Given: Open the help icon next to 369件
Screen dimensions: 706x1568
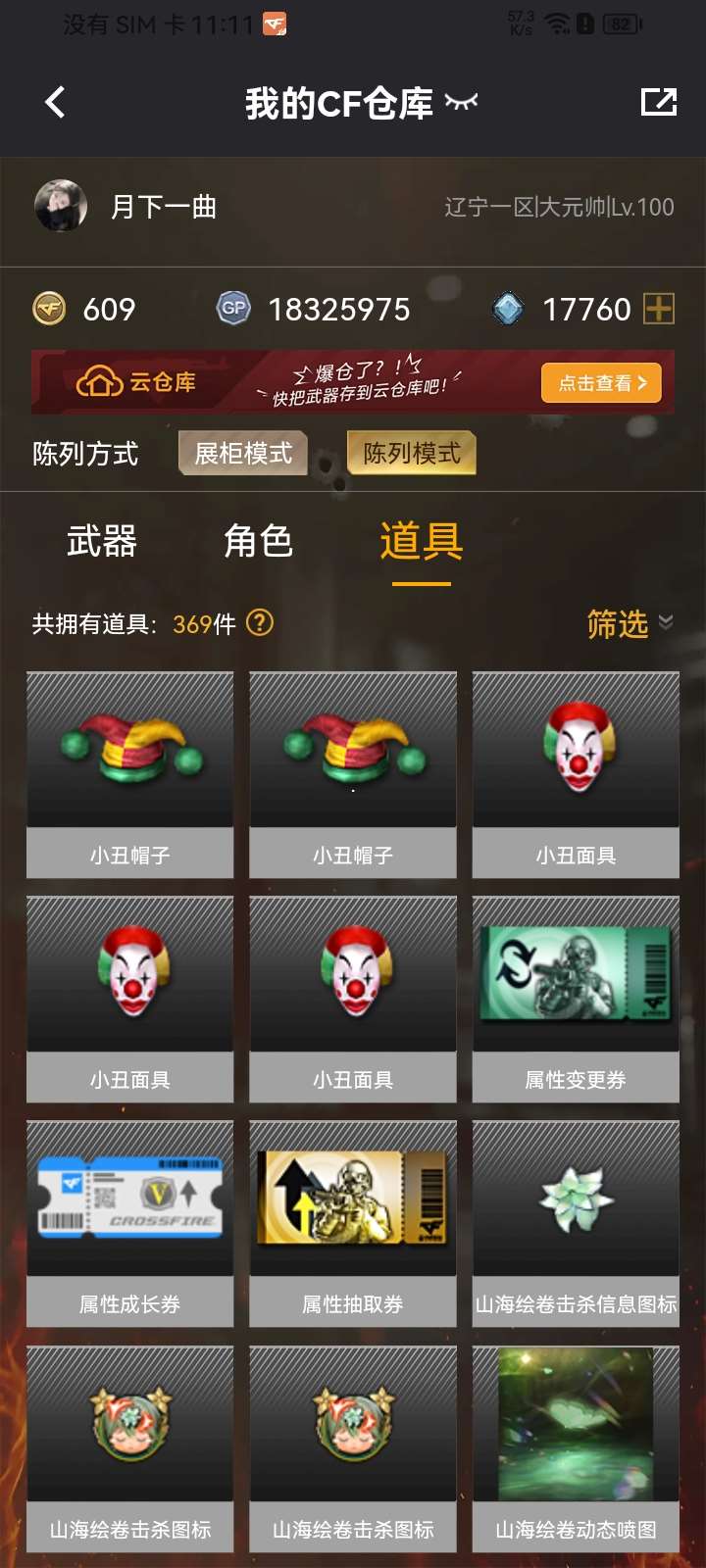Looking at the screenshot, I should [260, 622].
